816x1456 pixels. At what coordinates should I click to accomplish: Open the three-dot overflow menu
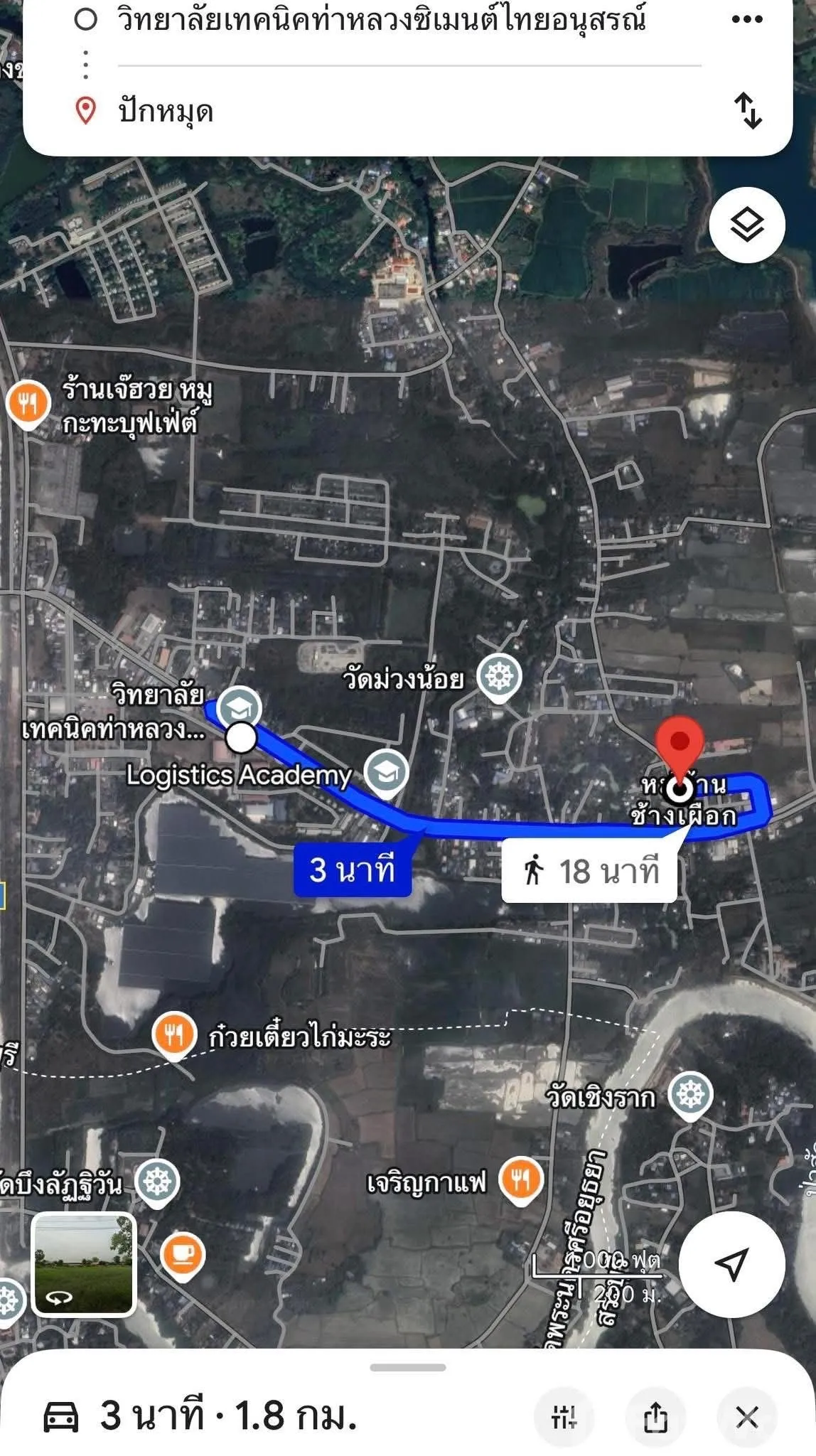click(x=747, y=20)
